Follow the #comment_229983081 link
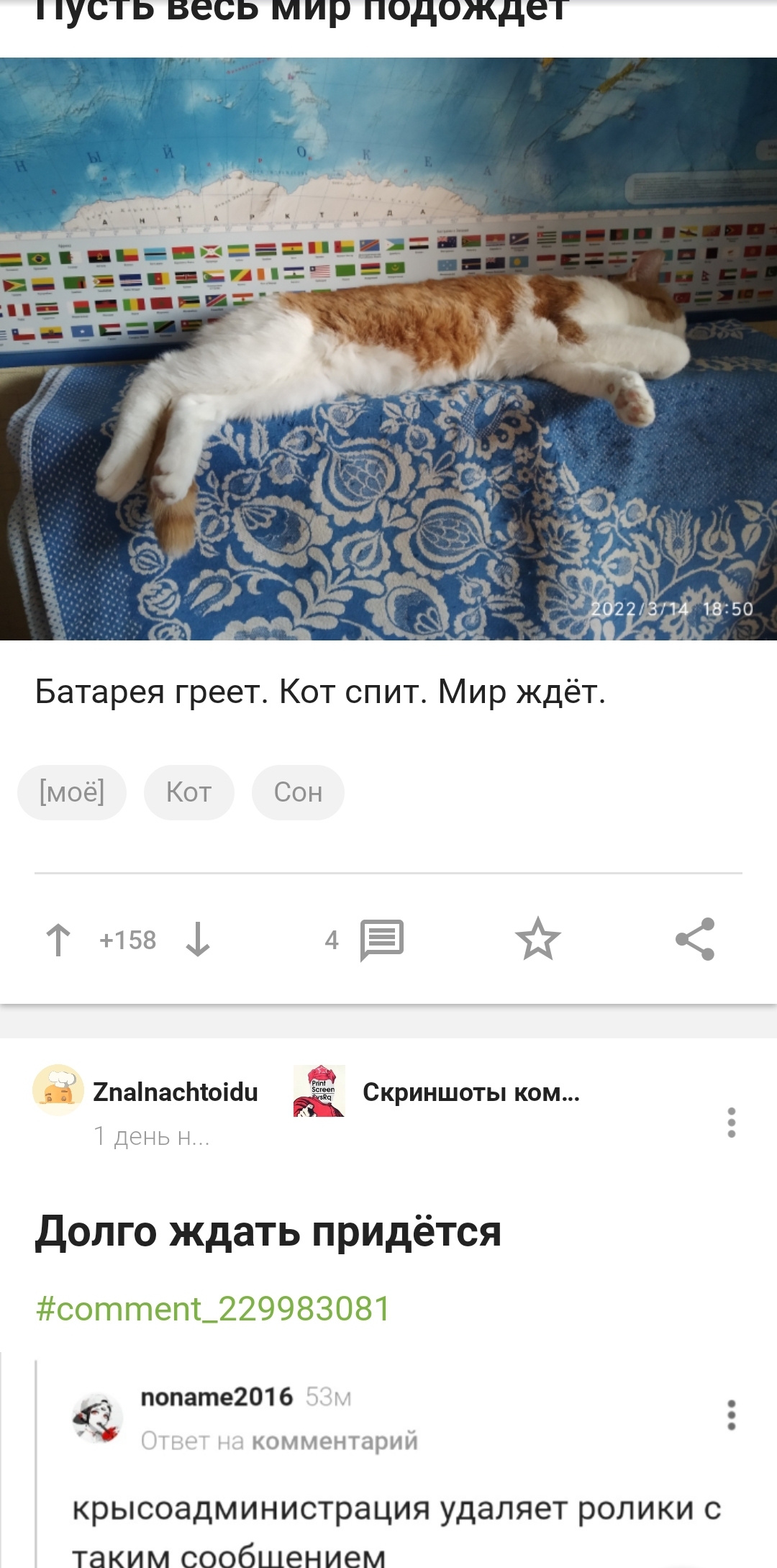 pos(213,1309)
